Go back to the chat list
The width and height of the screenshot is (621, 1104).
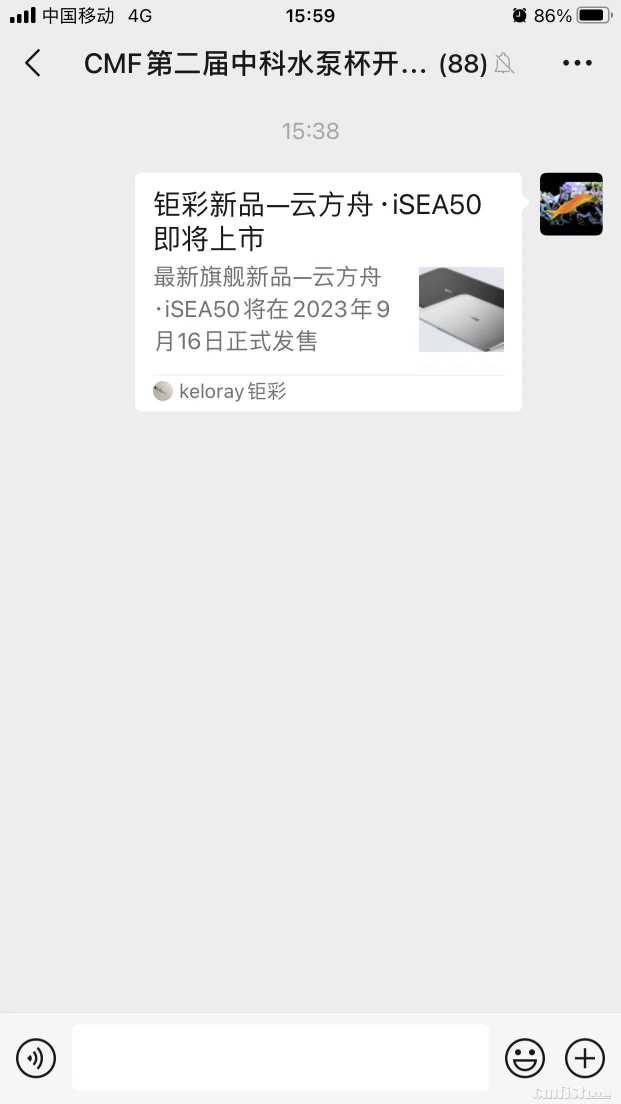[33, 64]
